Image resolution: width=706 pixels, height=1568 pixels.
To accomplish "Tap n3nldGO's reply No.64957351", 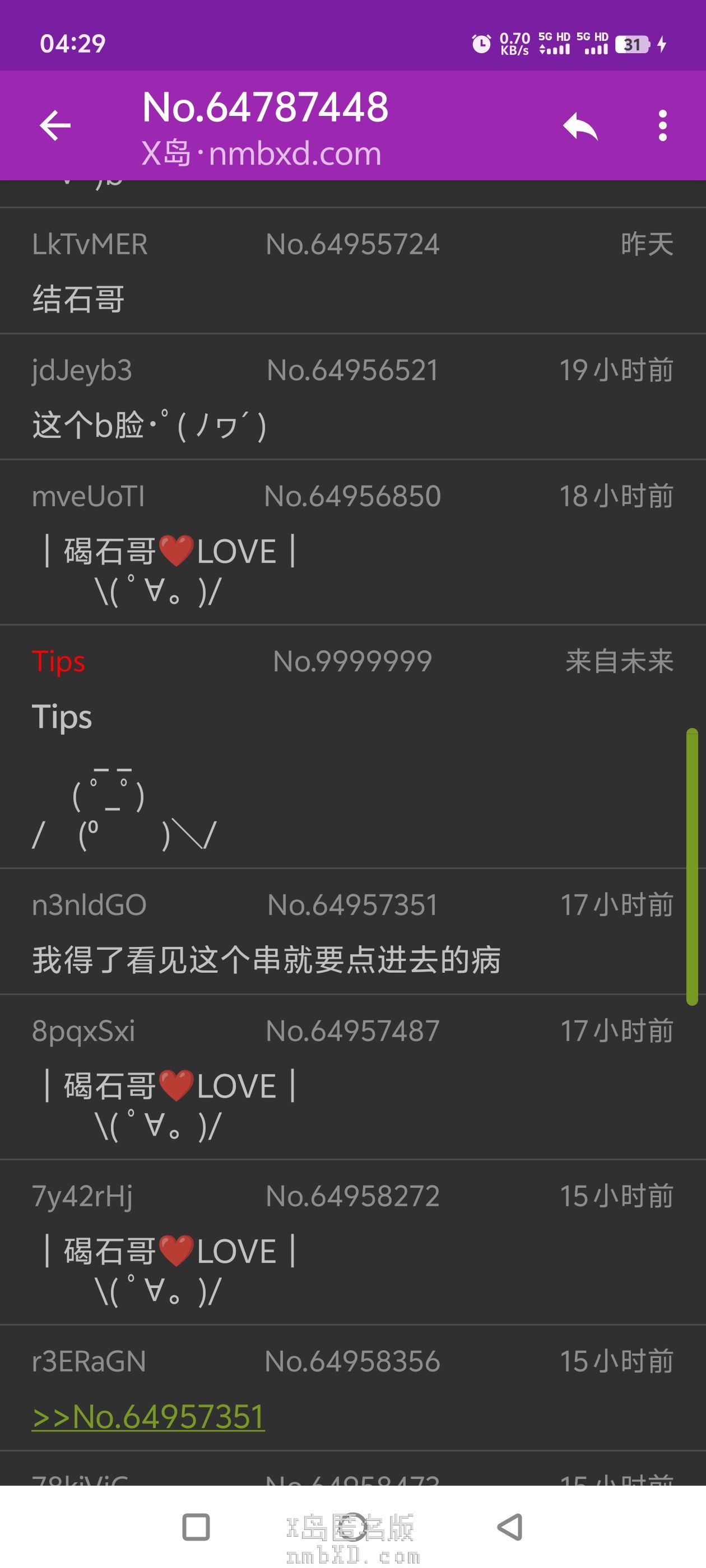I will click(x=352, y=931).
